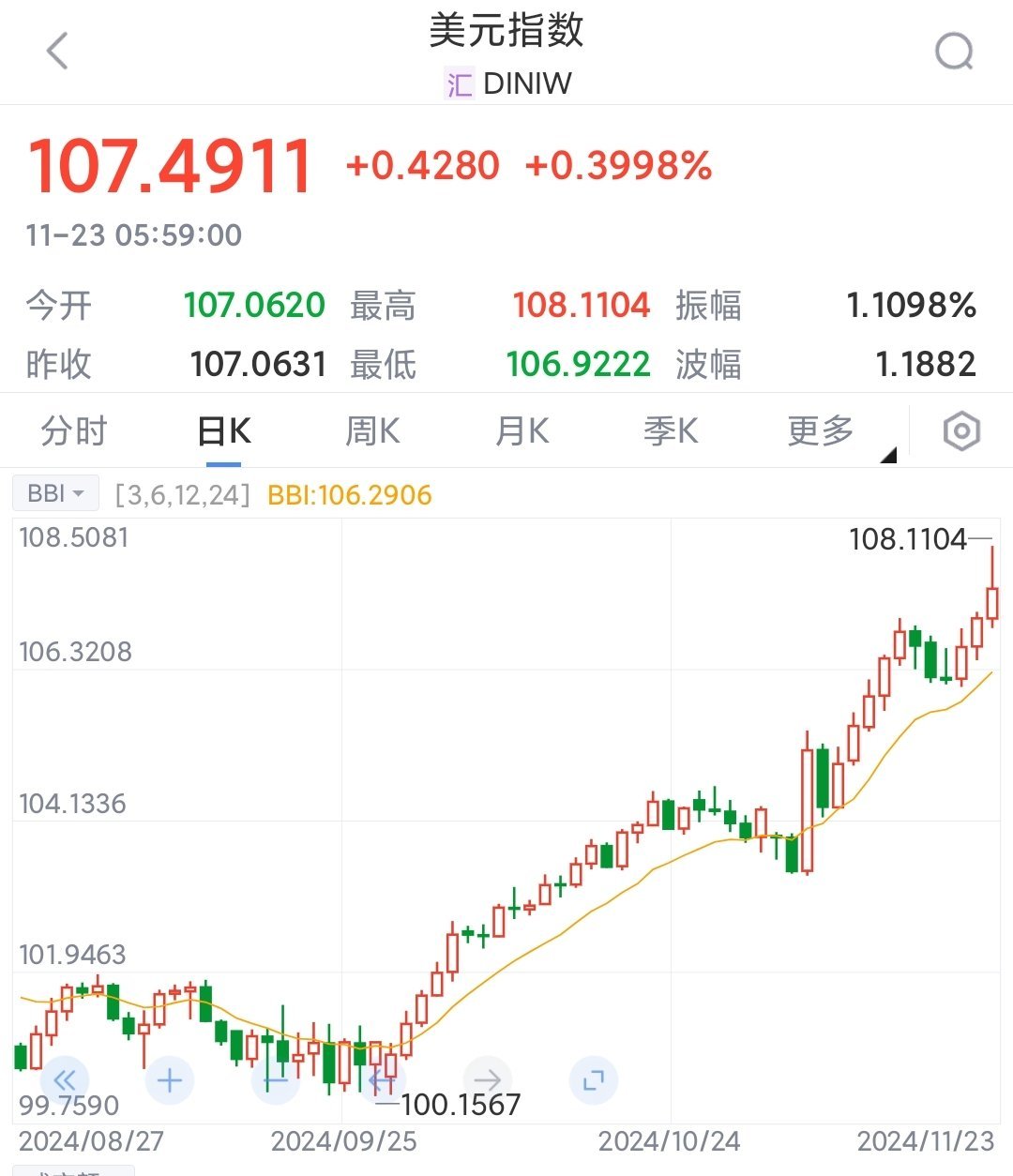Tap the search magnifier icon
1013x1176 pixels.
point(953,52)
